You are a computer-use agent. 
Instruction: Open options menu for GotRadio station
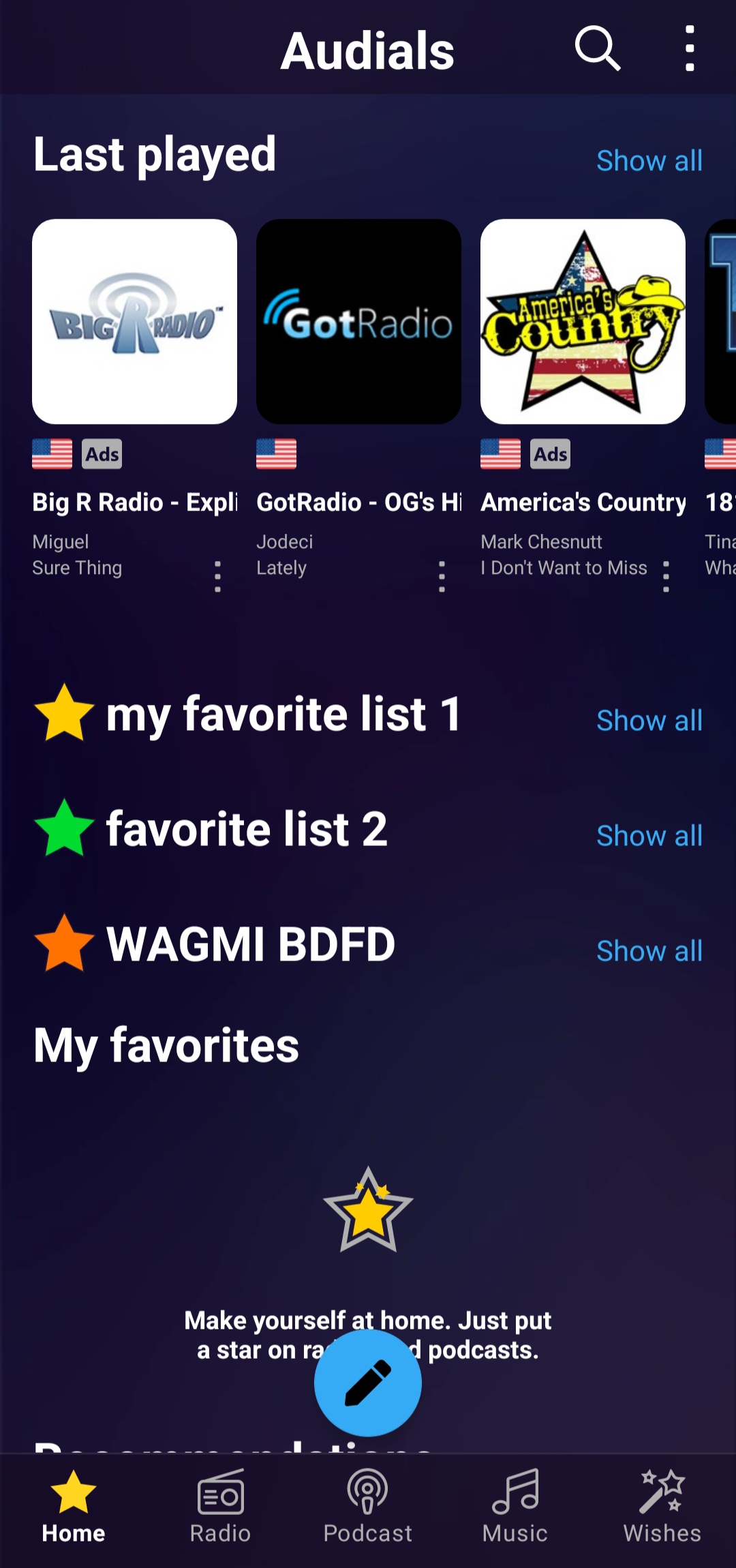pyautogui.click(x=442, y=576)
